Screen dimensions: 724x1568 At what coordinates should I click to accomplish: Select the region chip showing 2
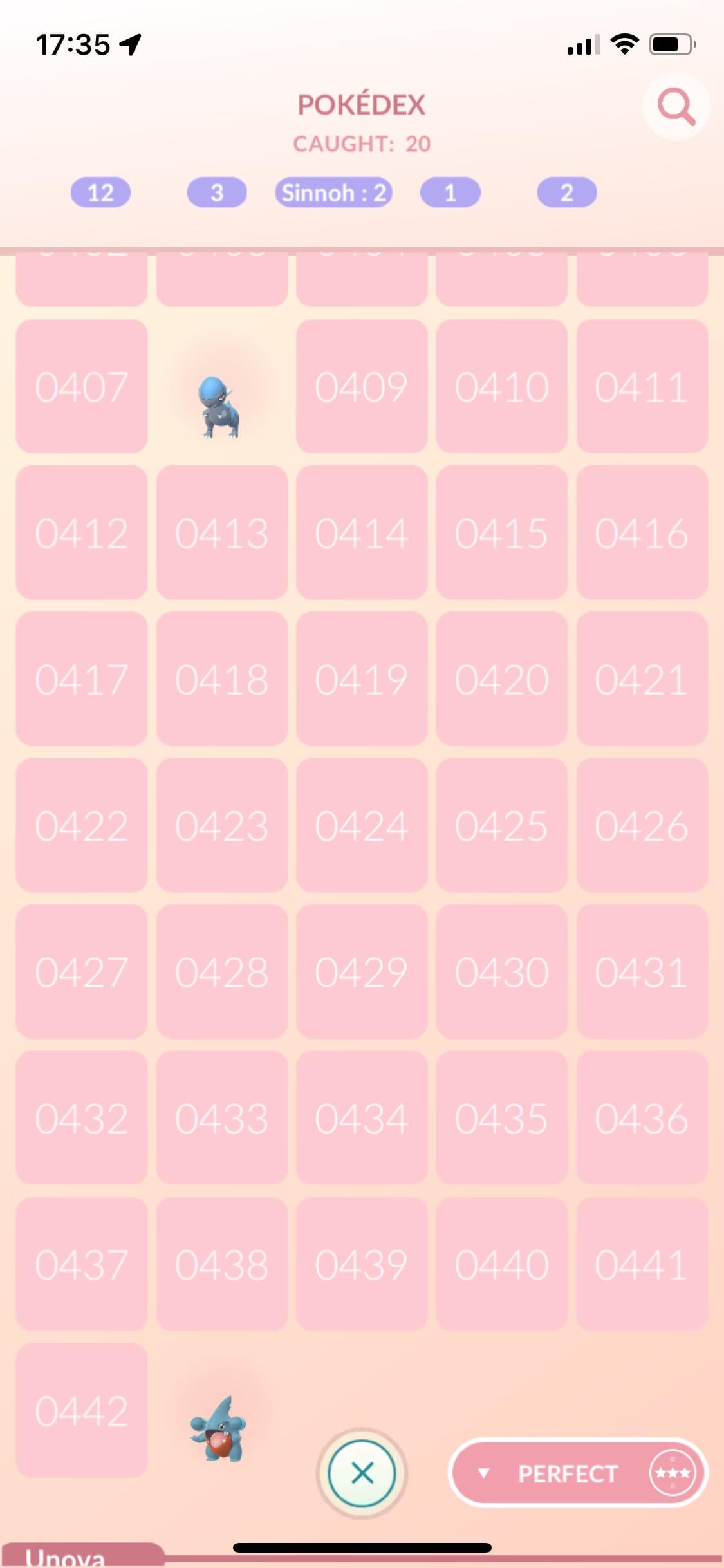[566, 192]
